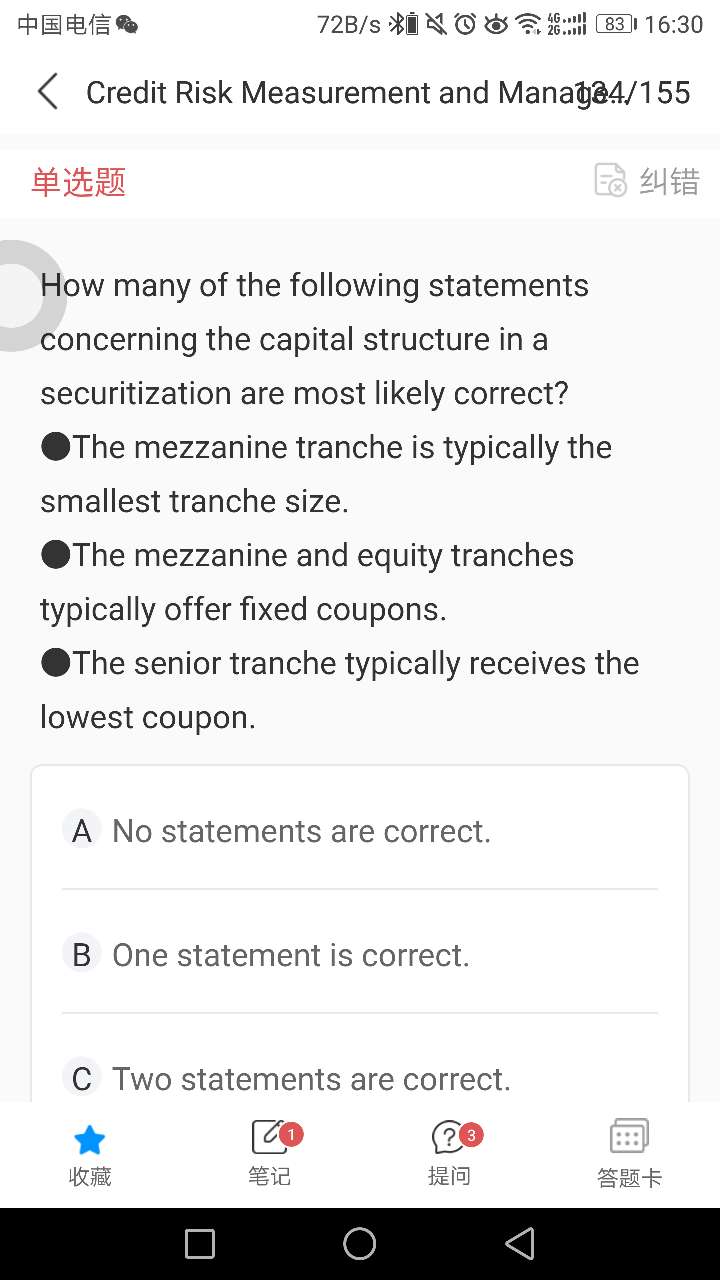Tap the floating gray circle button
Screen dimensions: 720x1280
[18, 296]
